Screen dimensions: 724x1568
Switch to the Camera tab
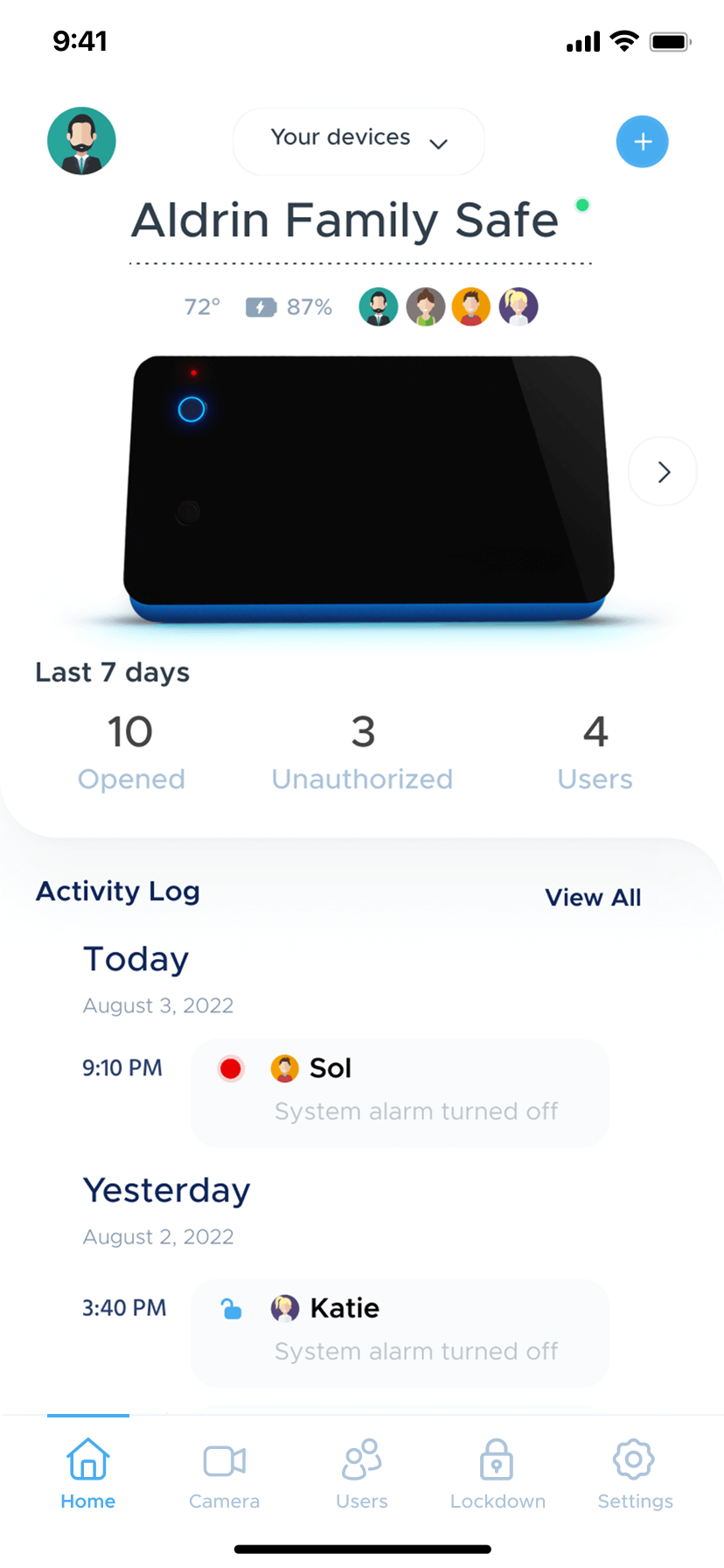click(225, 1474)
